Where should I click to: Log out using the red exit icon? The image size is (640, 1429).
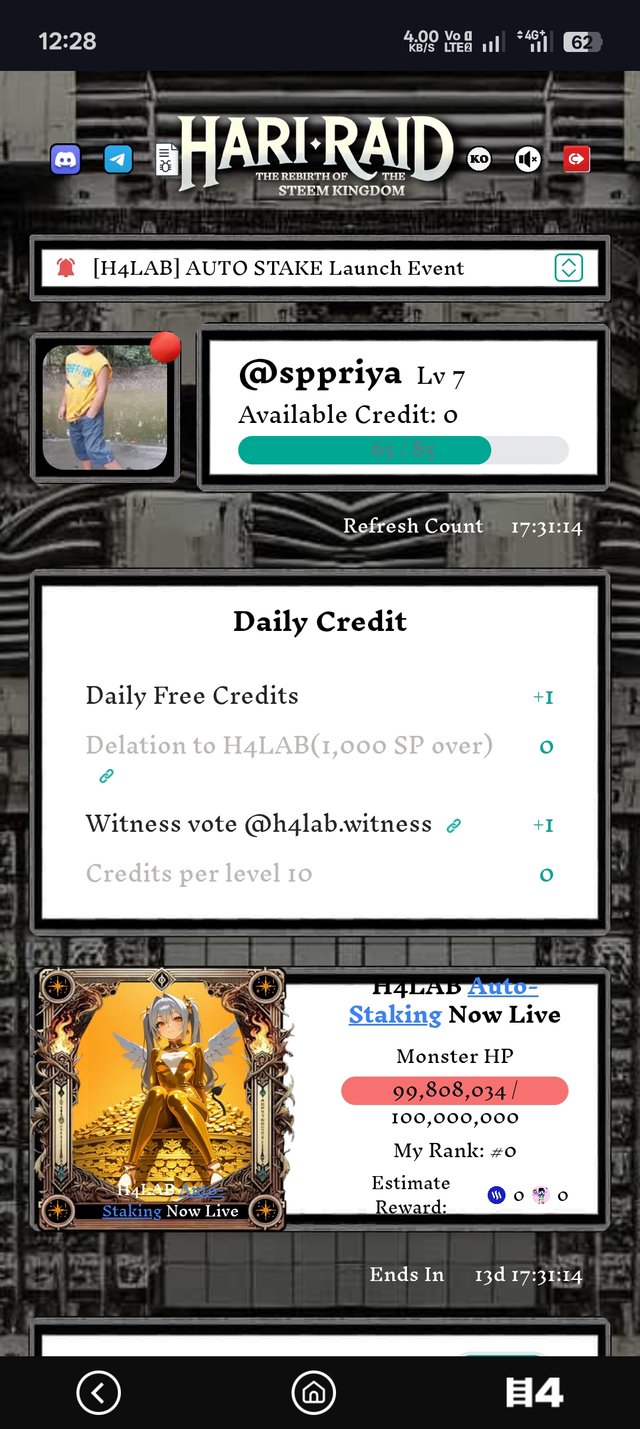tap(577, 159)
